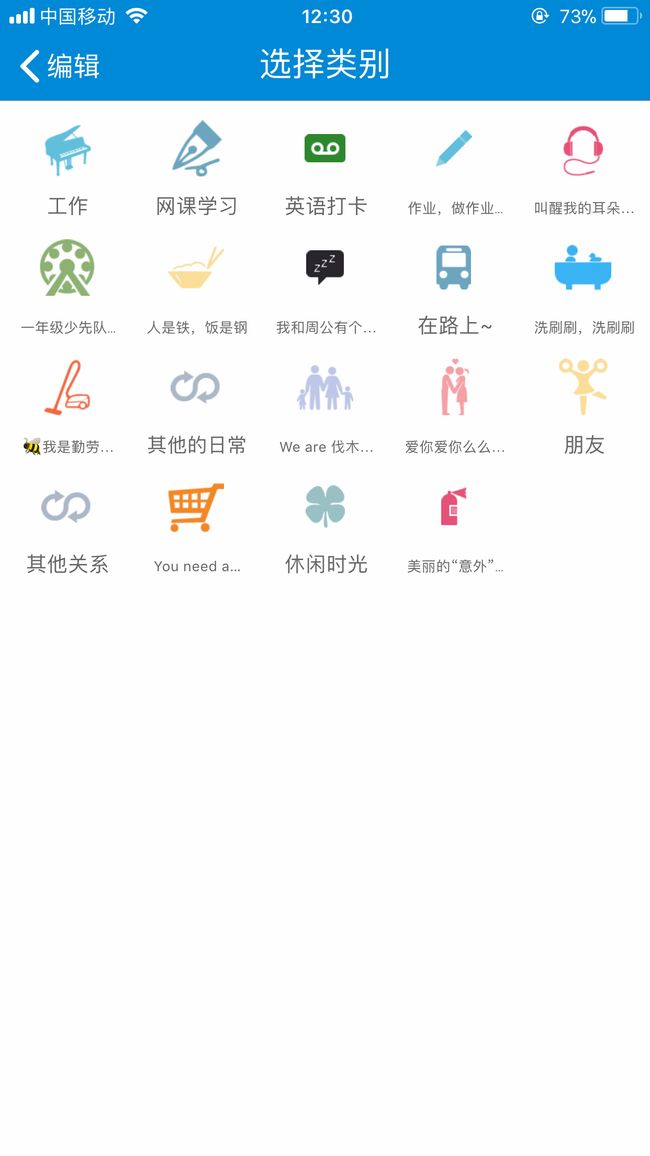Image resolution: width=650 pixels, height=1156 pixels.
Task: Choose the 网课学习 category
Action: point(196,170)
